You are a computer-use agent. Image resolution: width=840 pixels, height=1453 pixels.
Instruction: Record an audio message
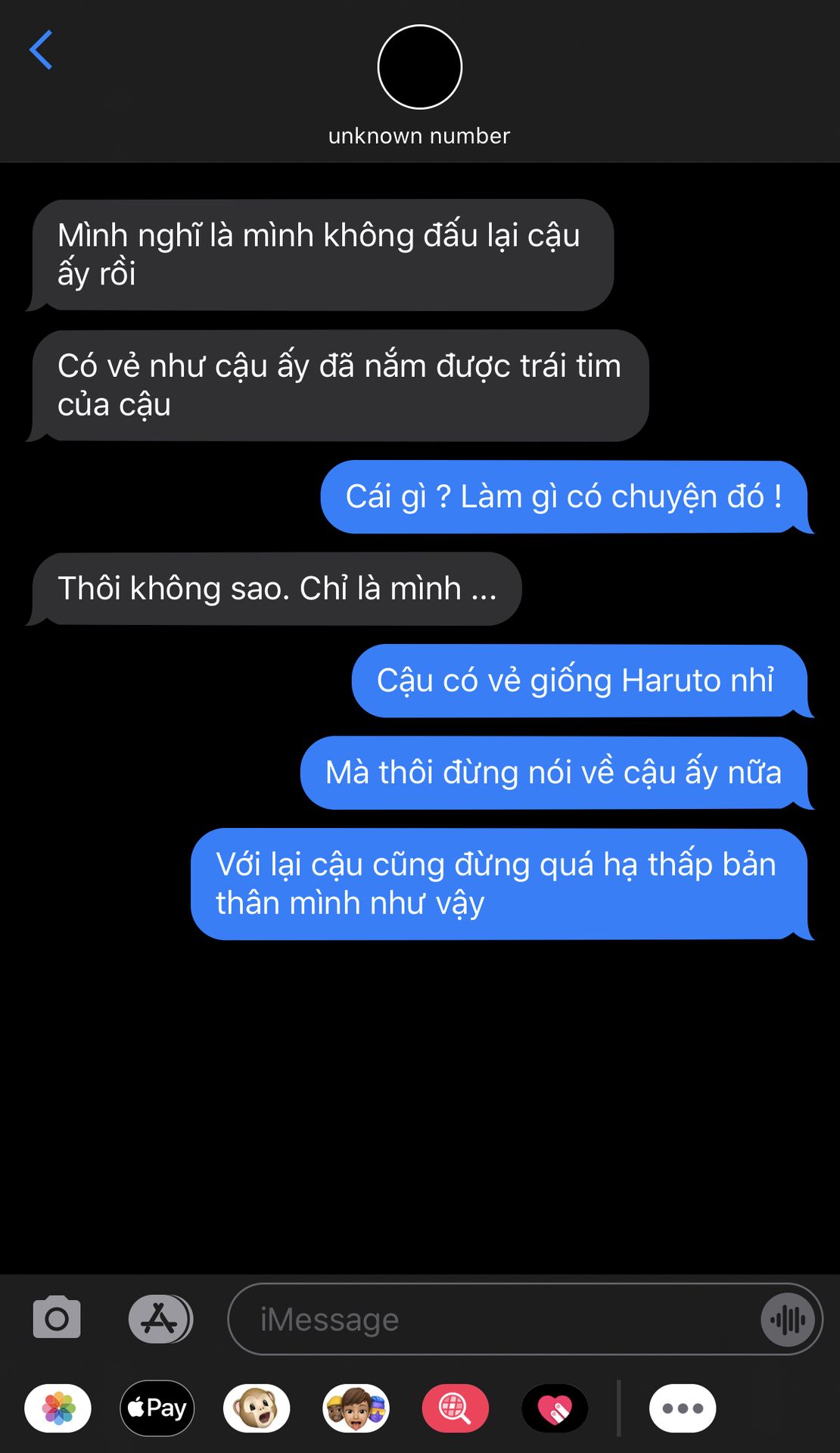click(x=788, y=1320)
